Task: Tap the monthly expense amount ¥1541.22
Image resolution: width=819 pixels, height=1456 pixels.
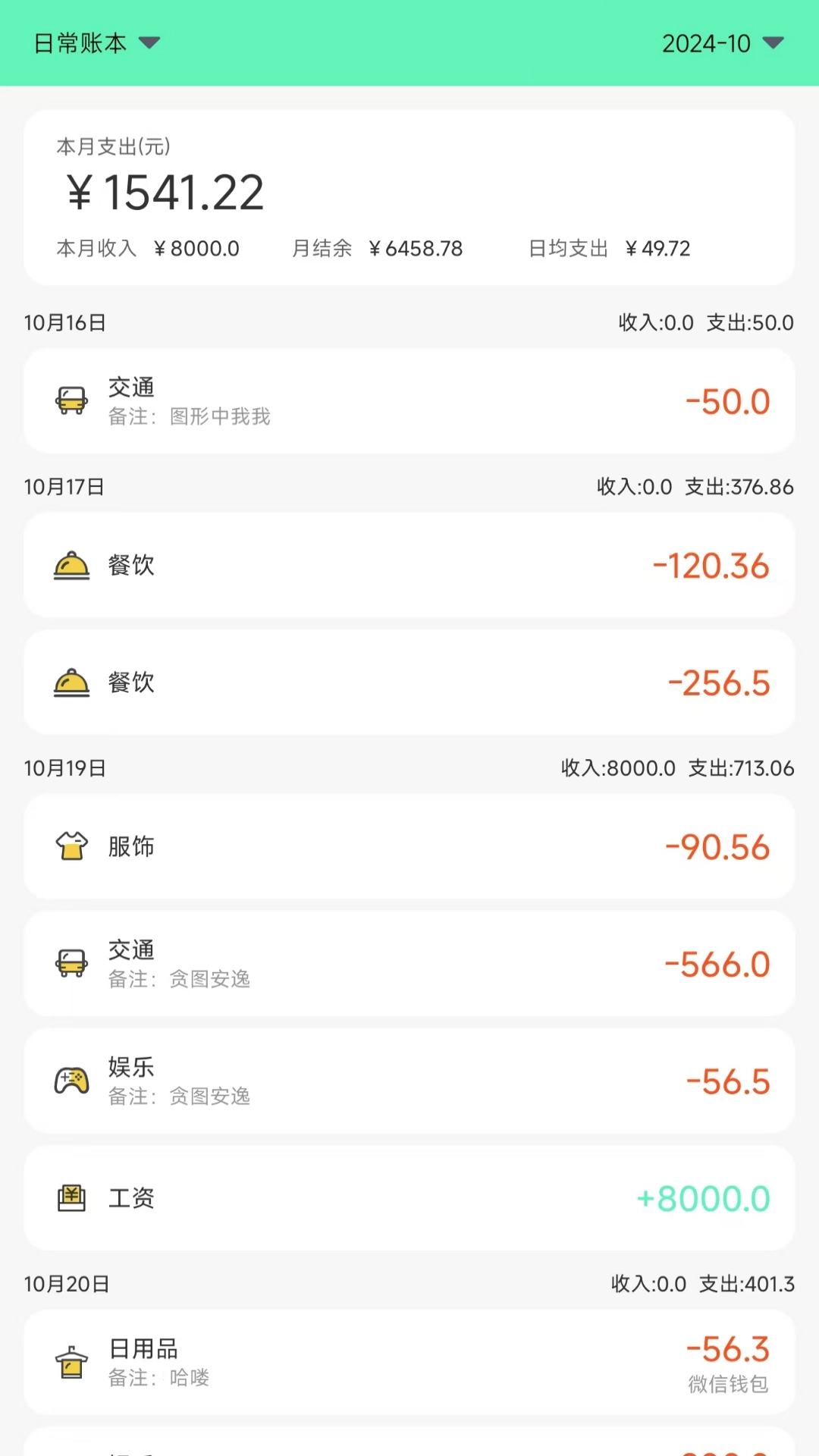Action: click(x=164, y=192)
